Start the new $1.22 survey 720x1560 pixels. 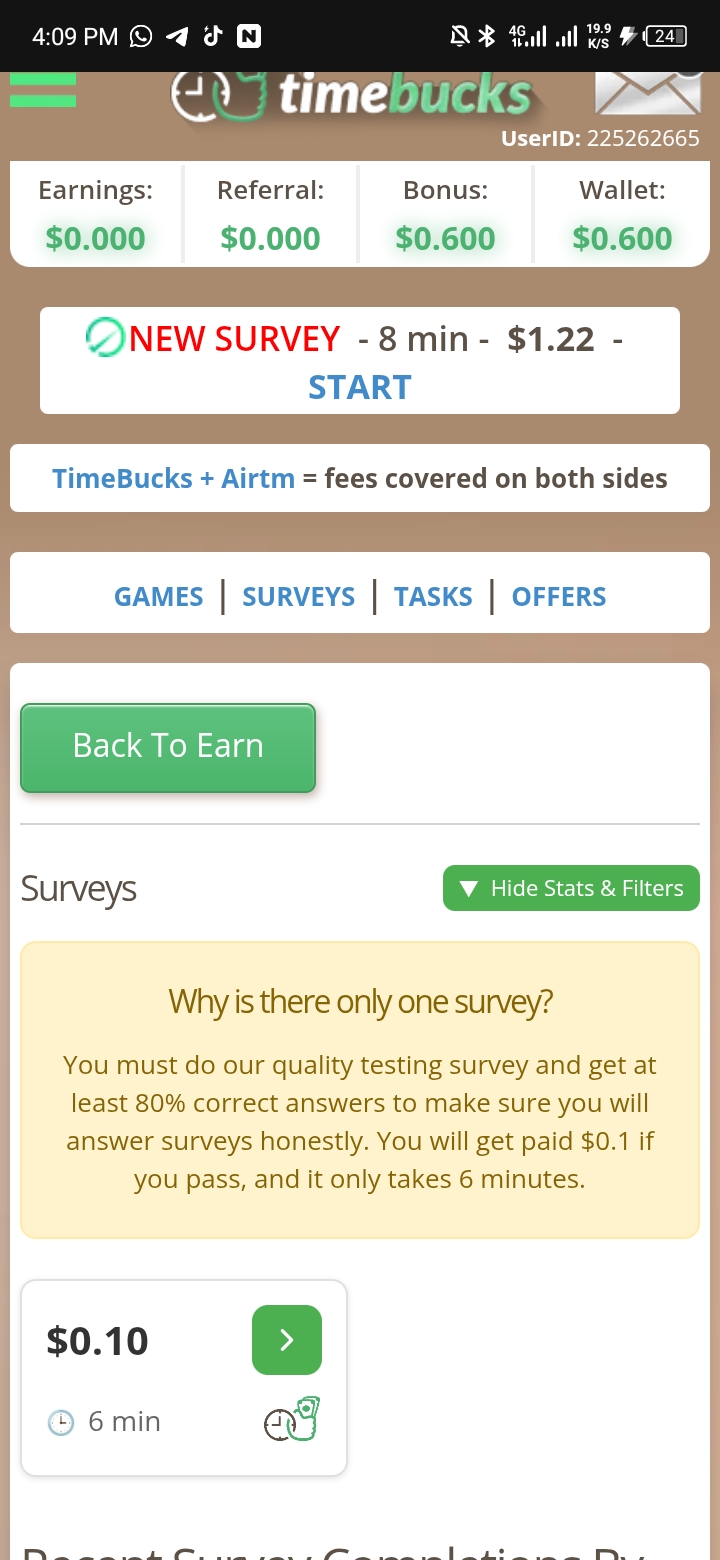pyautogui.click(x=359, y=387)
